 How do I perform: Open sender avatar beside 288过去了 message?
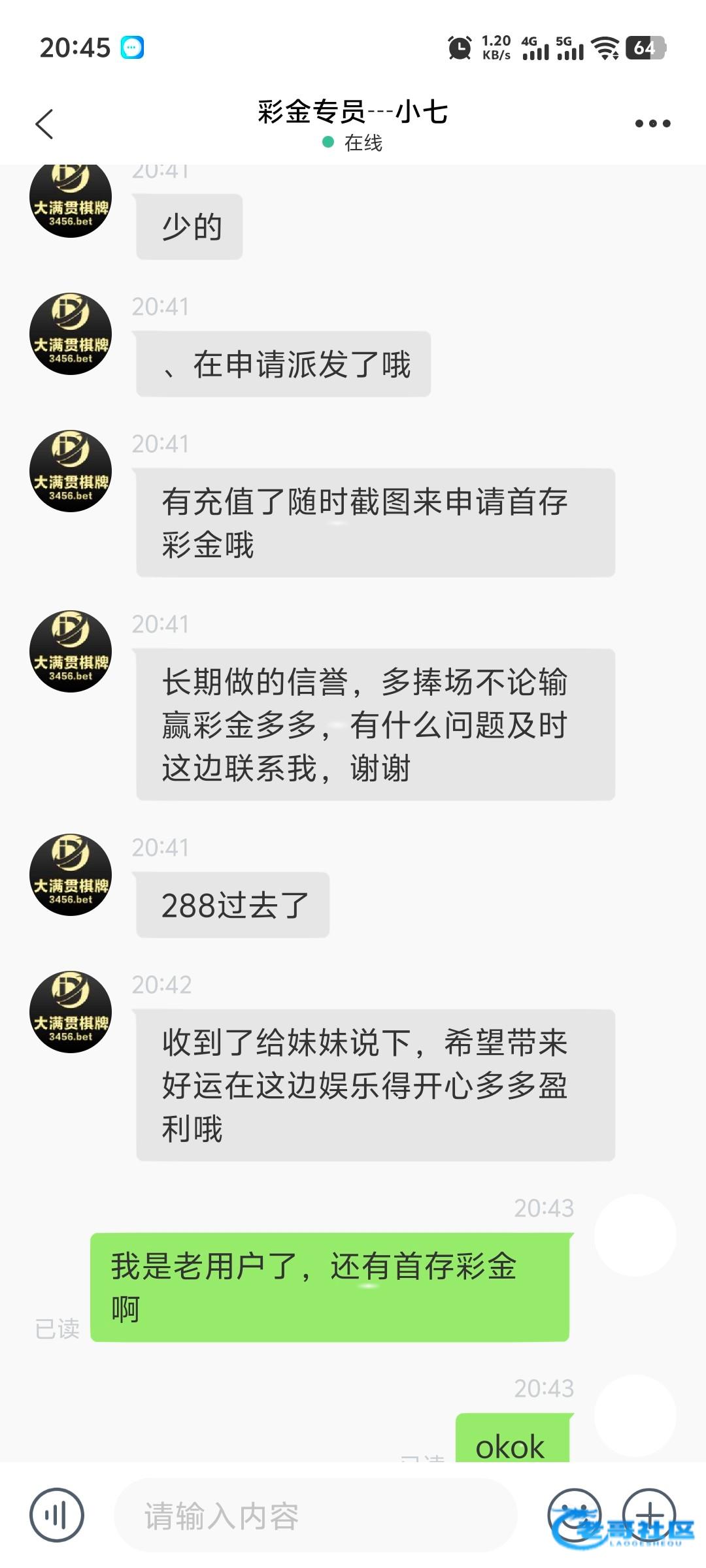coord(71,874)
